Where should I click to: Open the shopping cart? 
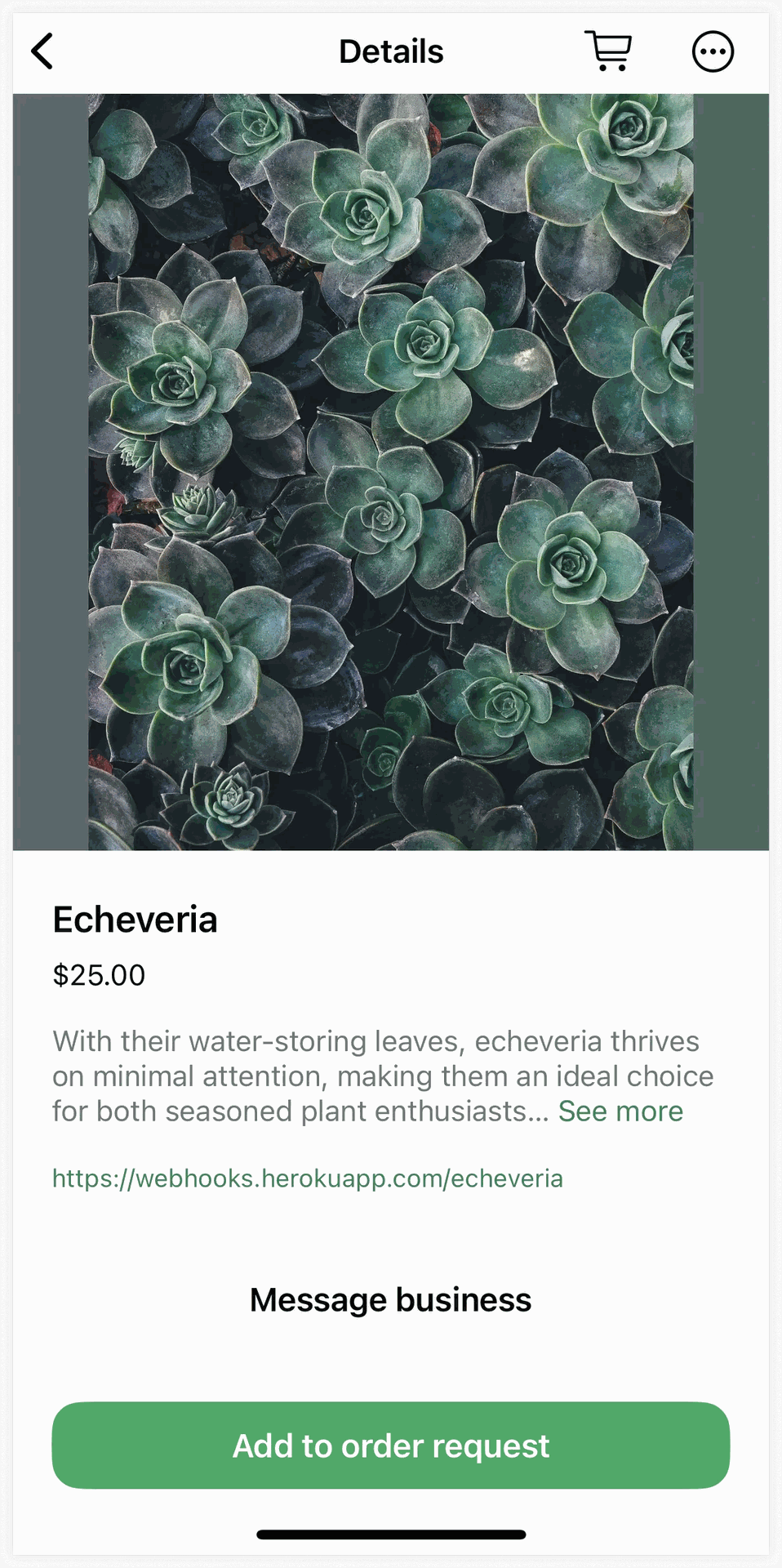608,51
